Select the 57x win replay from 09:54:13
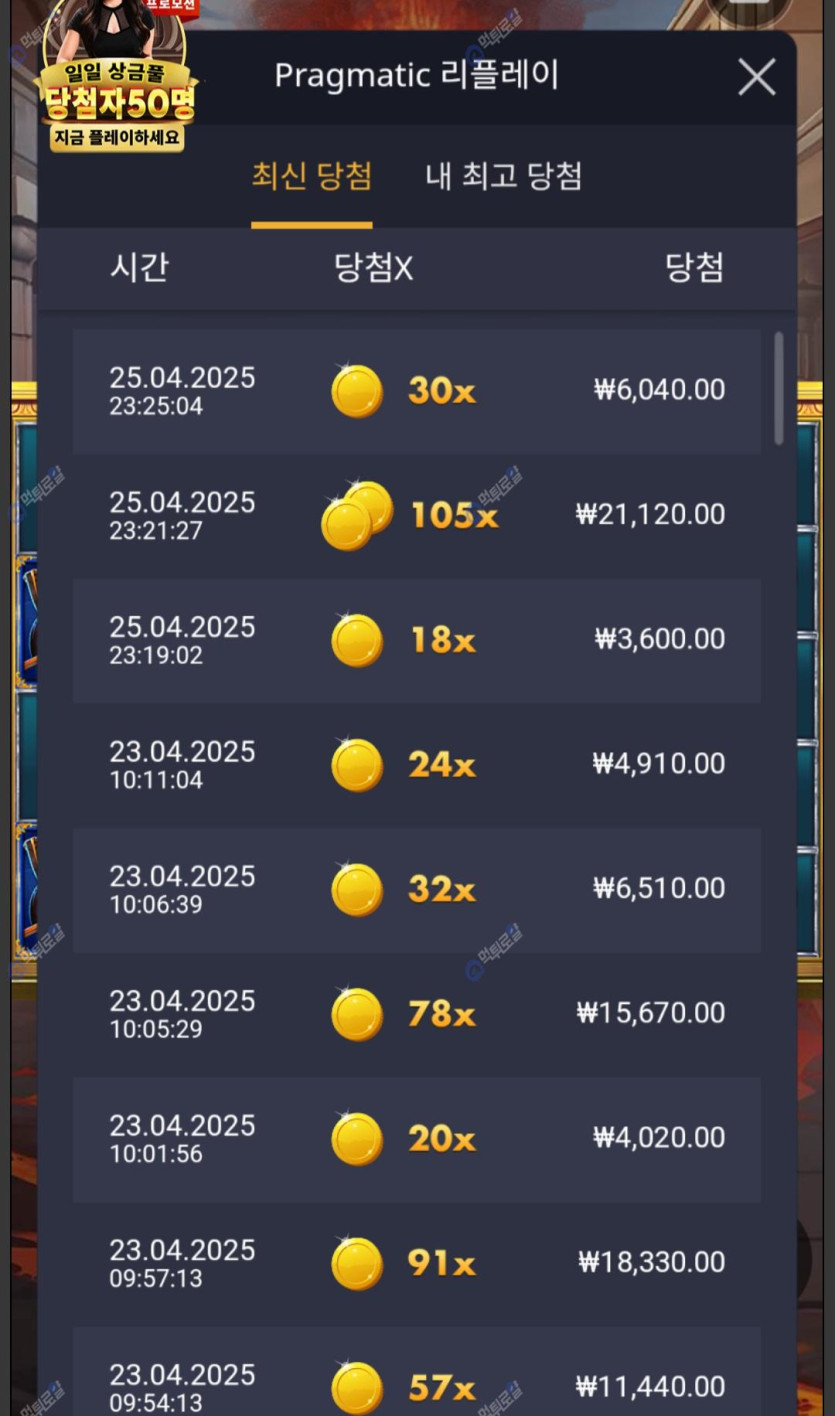The height and width of the screenshot is (1416, 835). click(416, 1385)
